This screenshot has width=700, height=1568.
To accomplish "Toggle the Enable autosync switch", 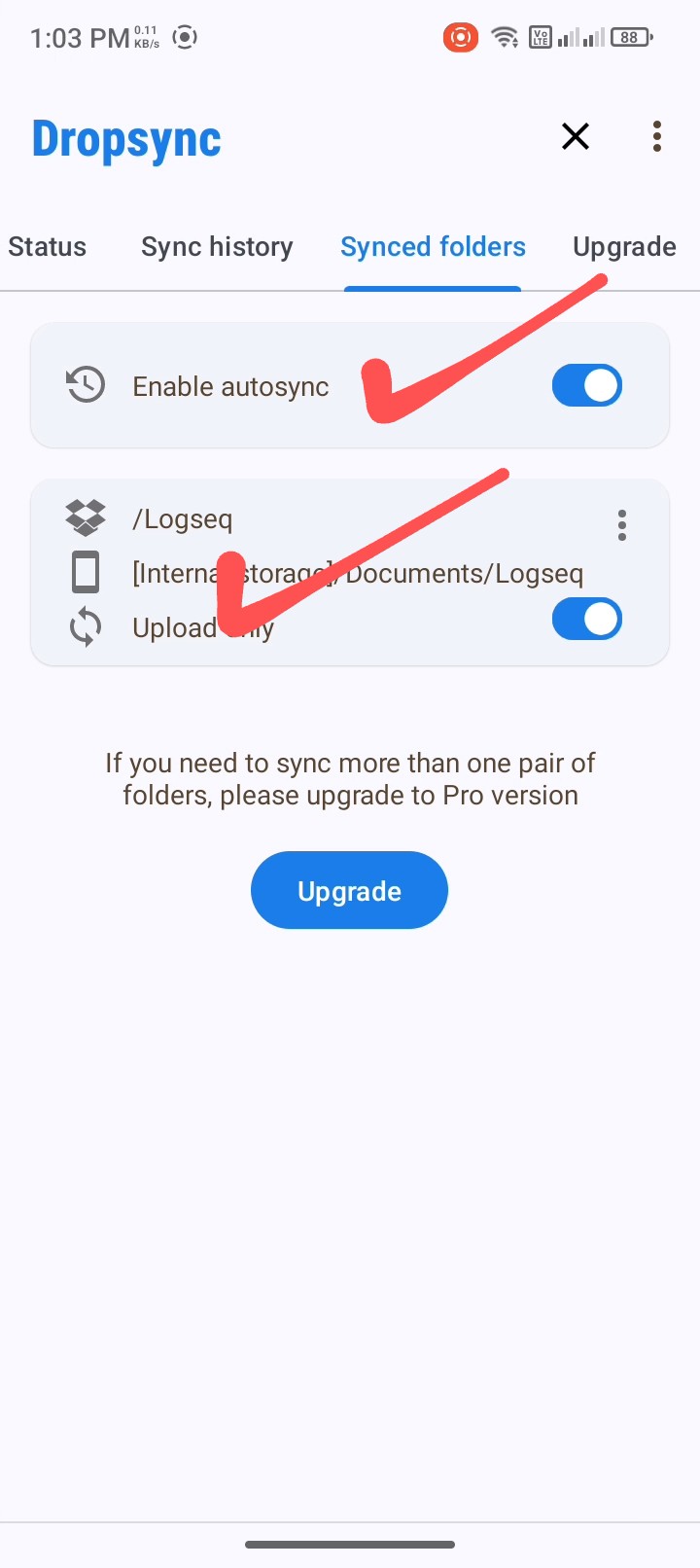I will click(x=586, y=385).
